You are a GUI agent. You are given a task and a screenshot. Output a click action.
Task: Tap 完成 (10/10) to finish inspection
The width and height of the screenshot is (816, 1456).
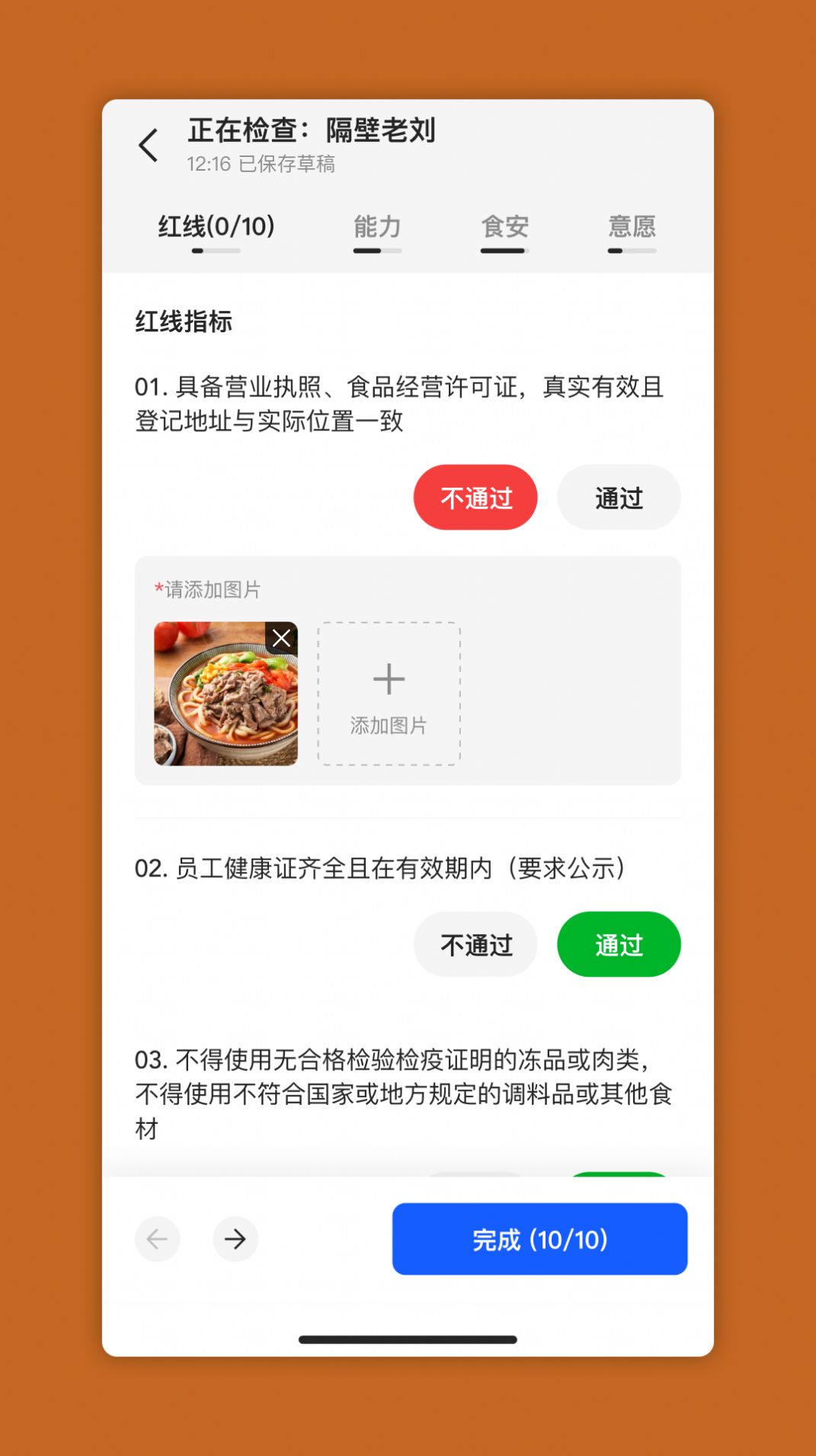[x=539, y=1239]
